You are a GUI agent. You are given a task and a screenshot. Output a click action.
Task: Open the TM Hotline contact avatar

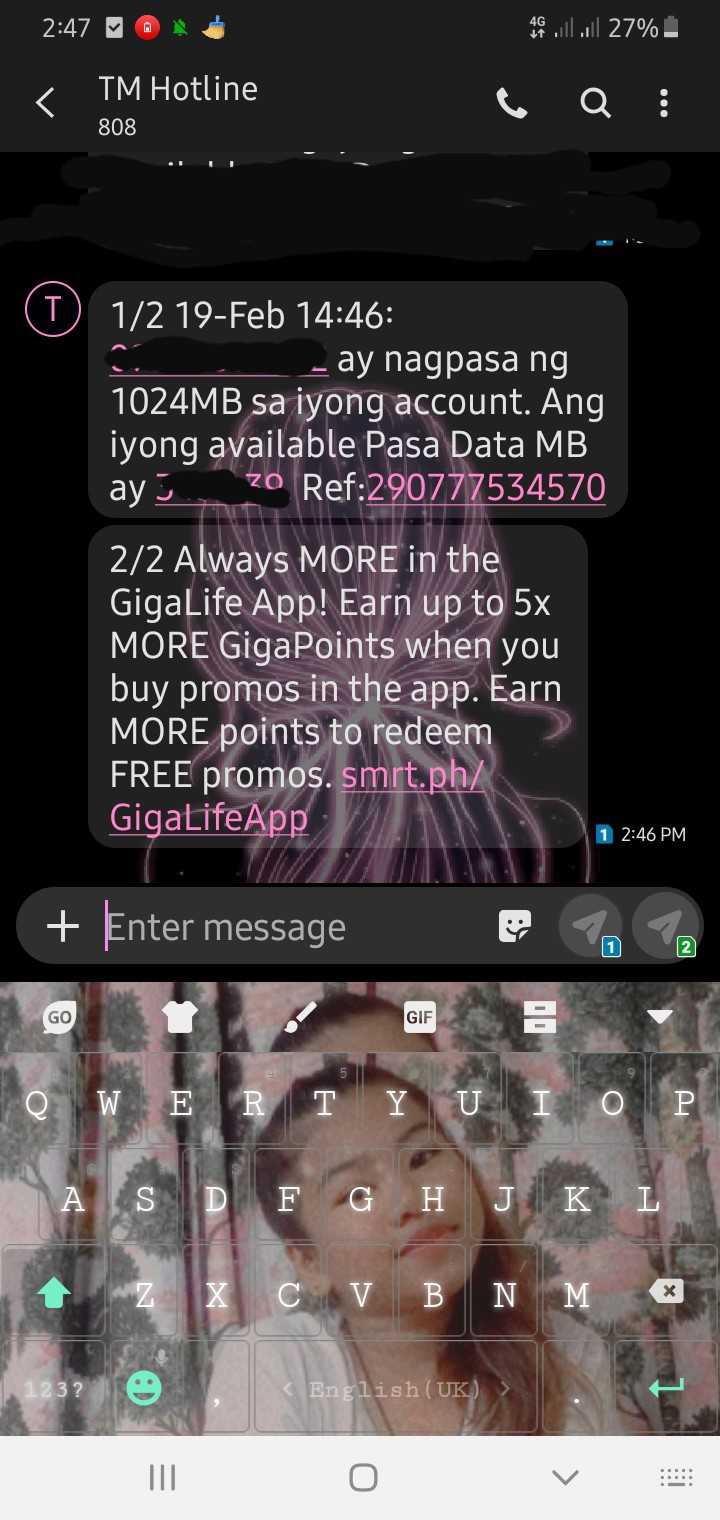click(x=51, y=309)
